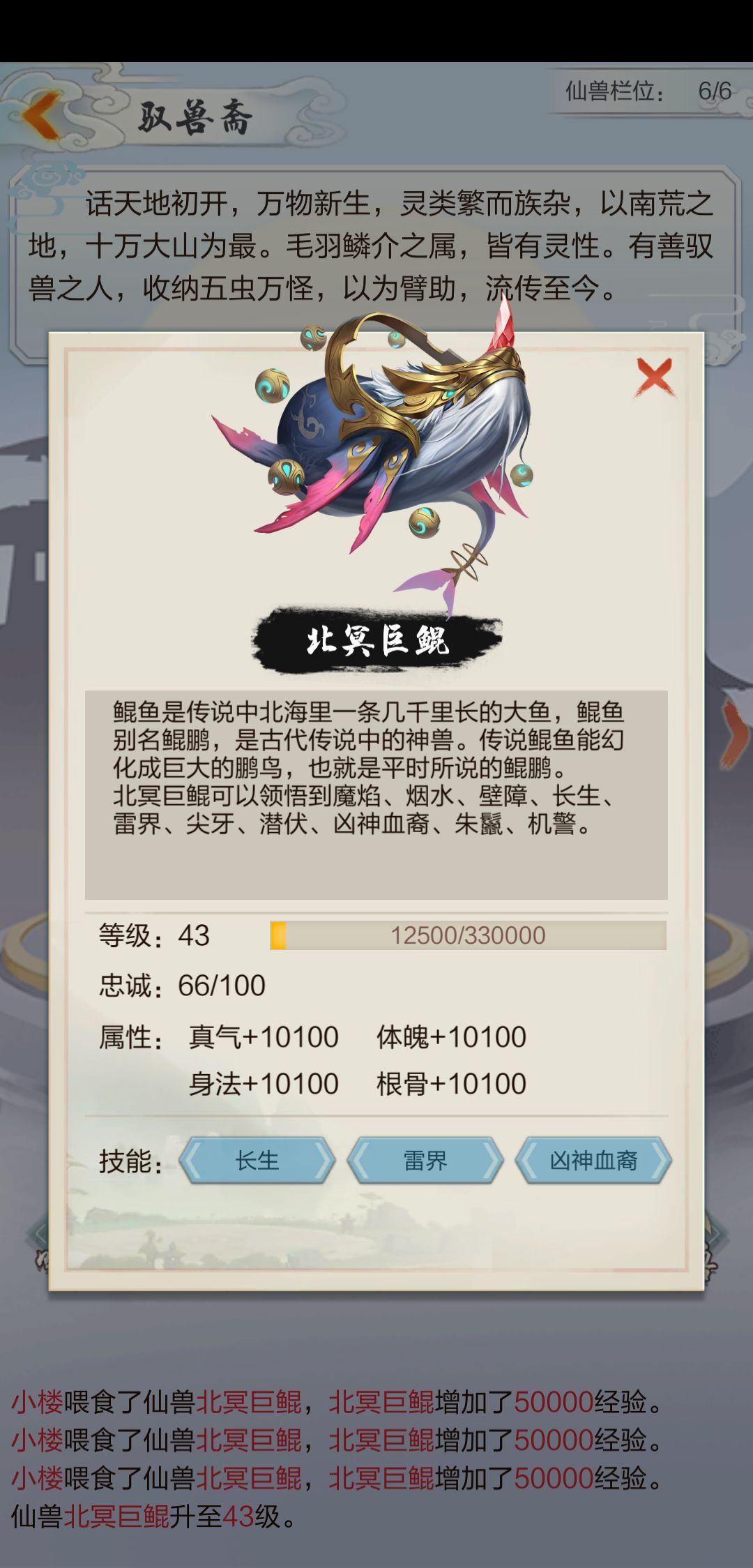View the 雷界 skill details
The image size is (753, 1568).
[425, 1161]
